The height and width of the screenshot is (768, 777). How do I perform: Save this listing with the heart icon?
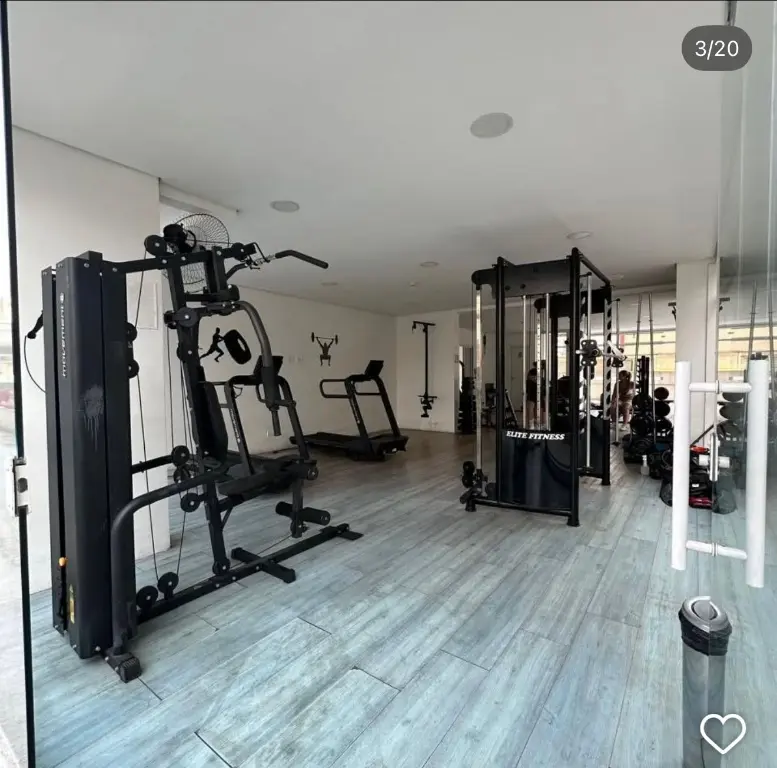[722, 733]
